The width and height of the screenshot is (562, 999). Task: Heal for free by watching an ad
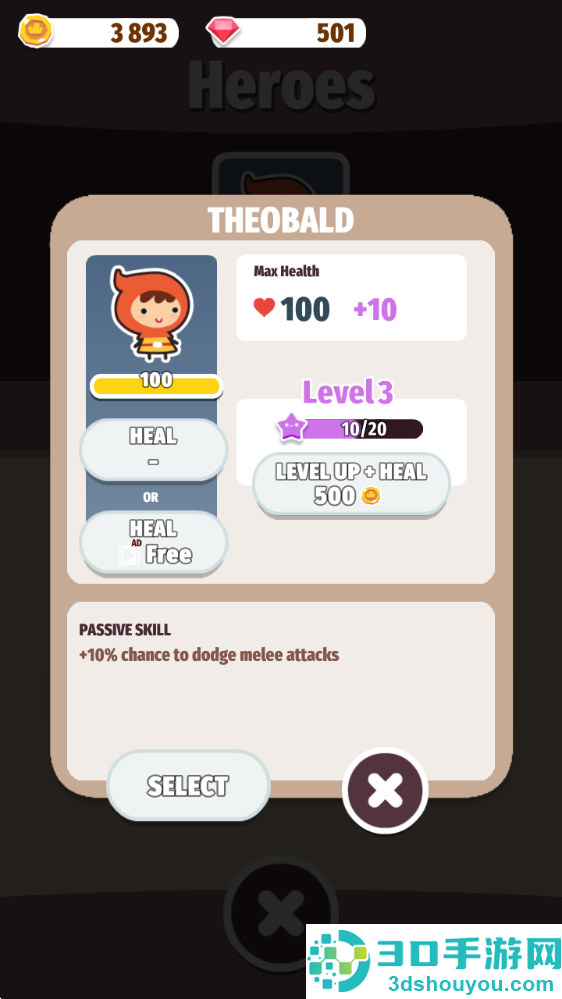(154, 542)
